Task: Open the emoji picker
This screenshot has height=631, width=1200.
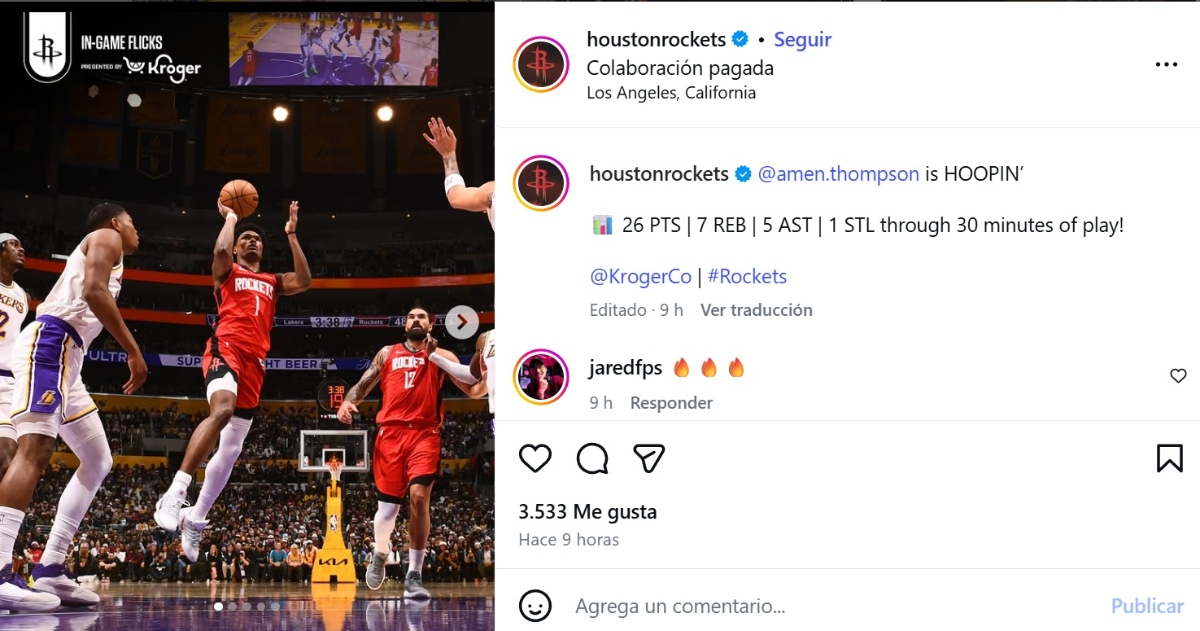Action: coord(535,605)
